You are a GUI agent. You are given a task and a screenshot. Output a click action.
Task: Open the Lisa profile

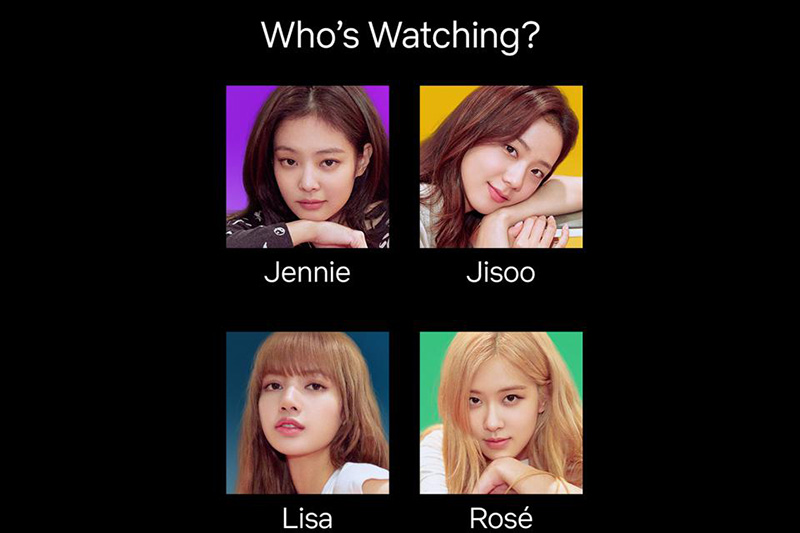307,412
